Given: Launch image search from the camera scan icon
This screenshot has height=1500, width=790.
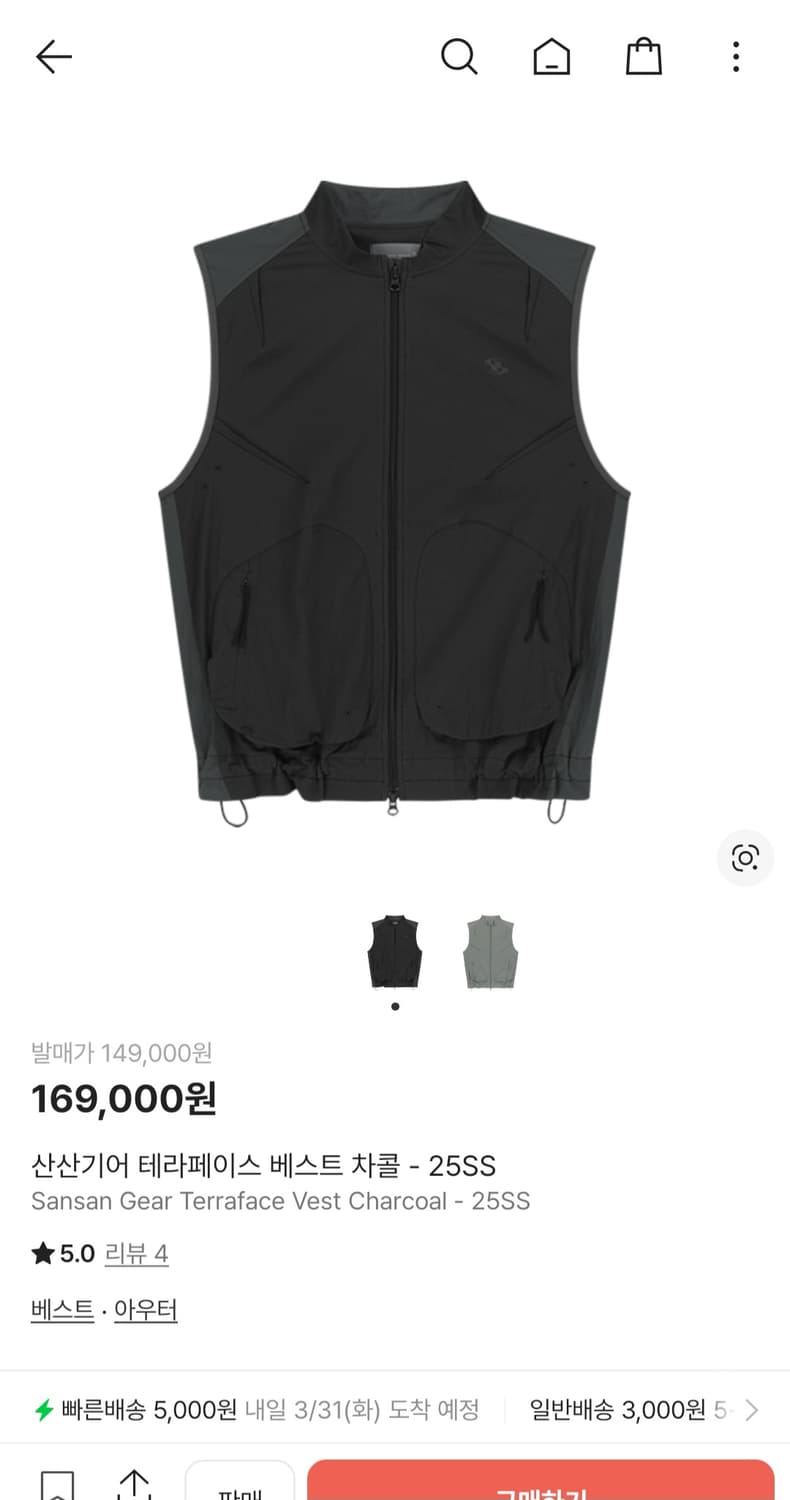Looking at the screenshot, I should (x=745, y=858).
